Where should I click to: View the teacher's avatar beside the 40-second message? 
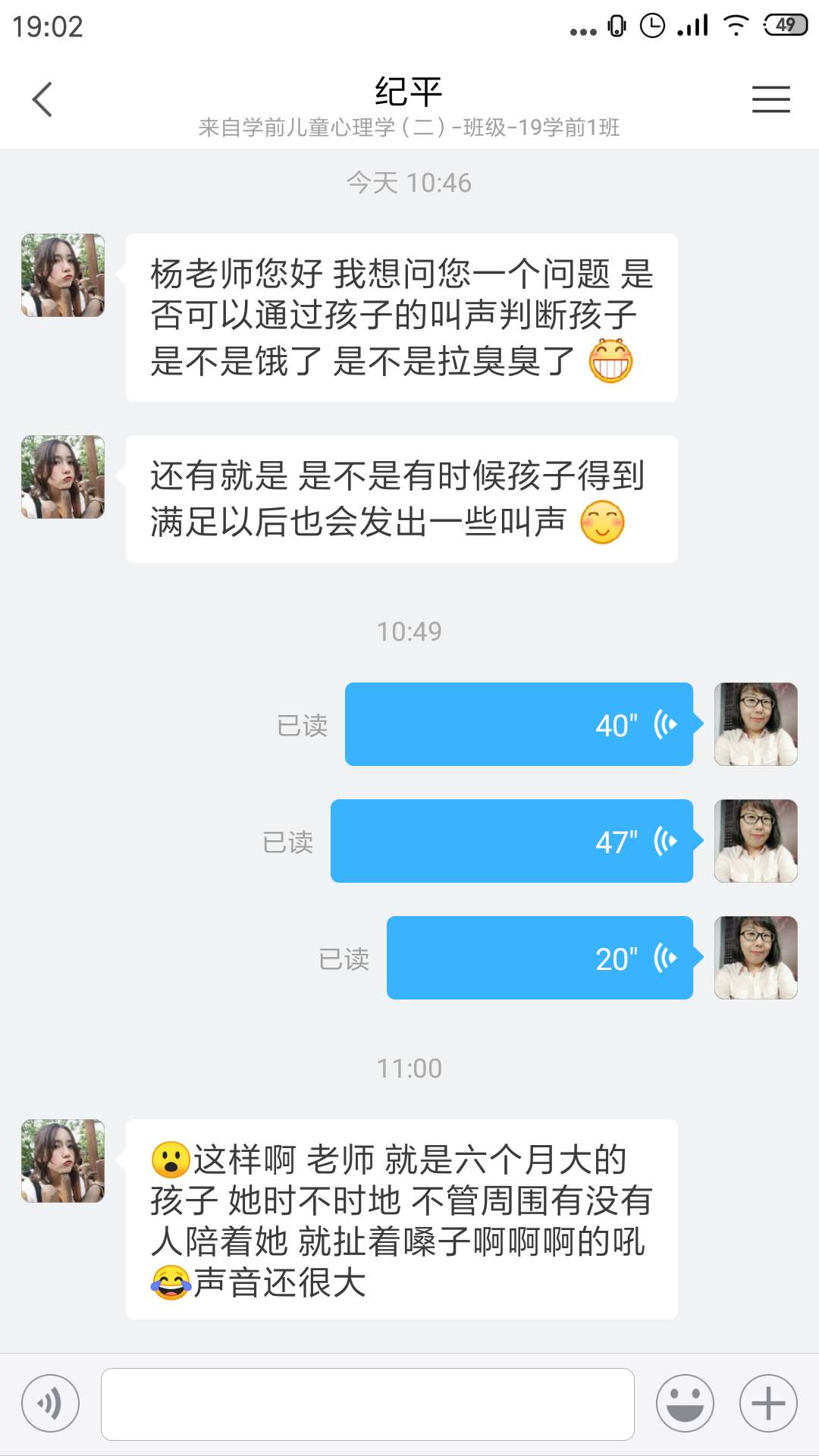pyautogui.click(x=755, y=724)
